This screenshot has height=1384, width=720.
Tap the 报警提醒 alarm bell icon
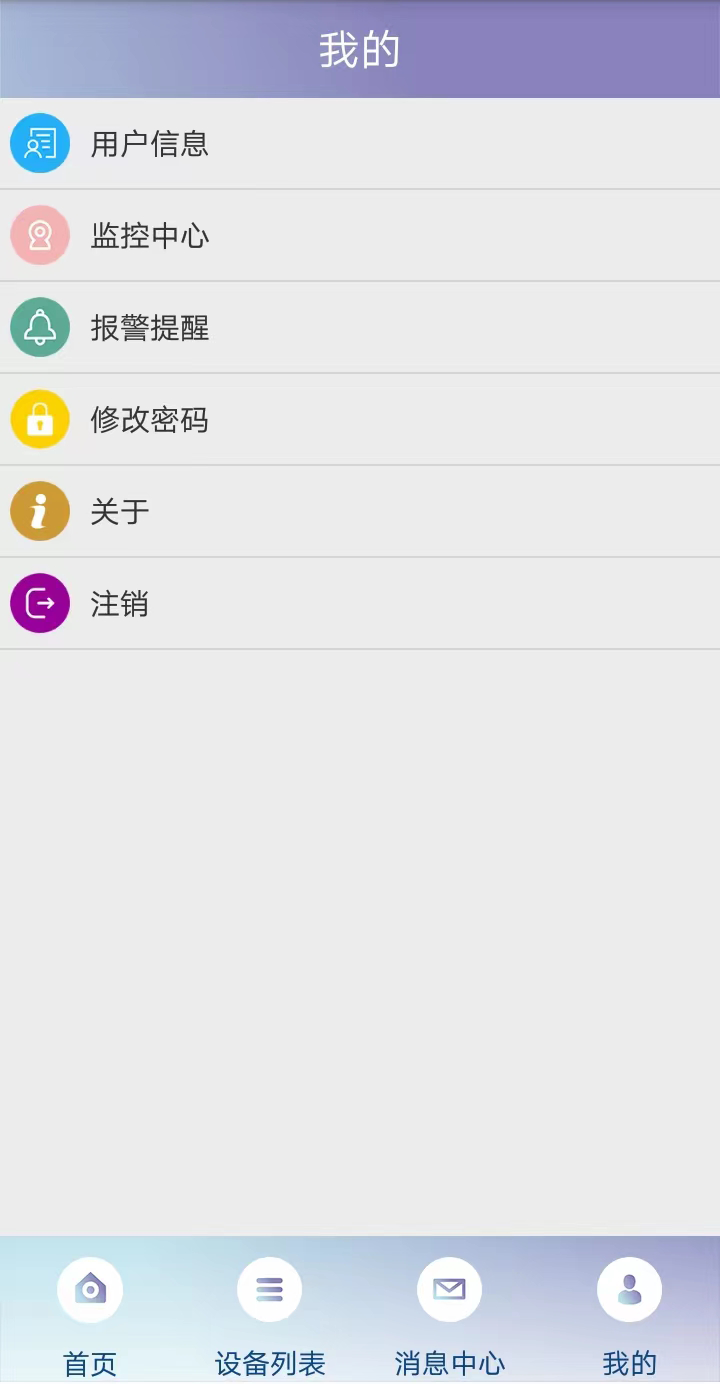pyautogui.click(x=39, y=327)
